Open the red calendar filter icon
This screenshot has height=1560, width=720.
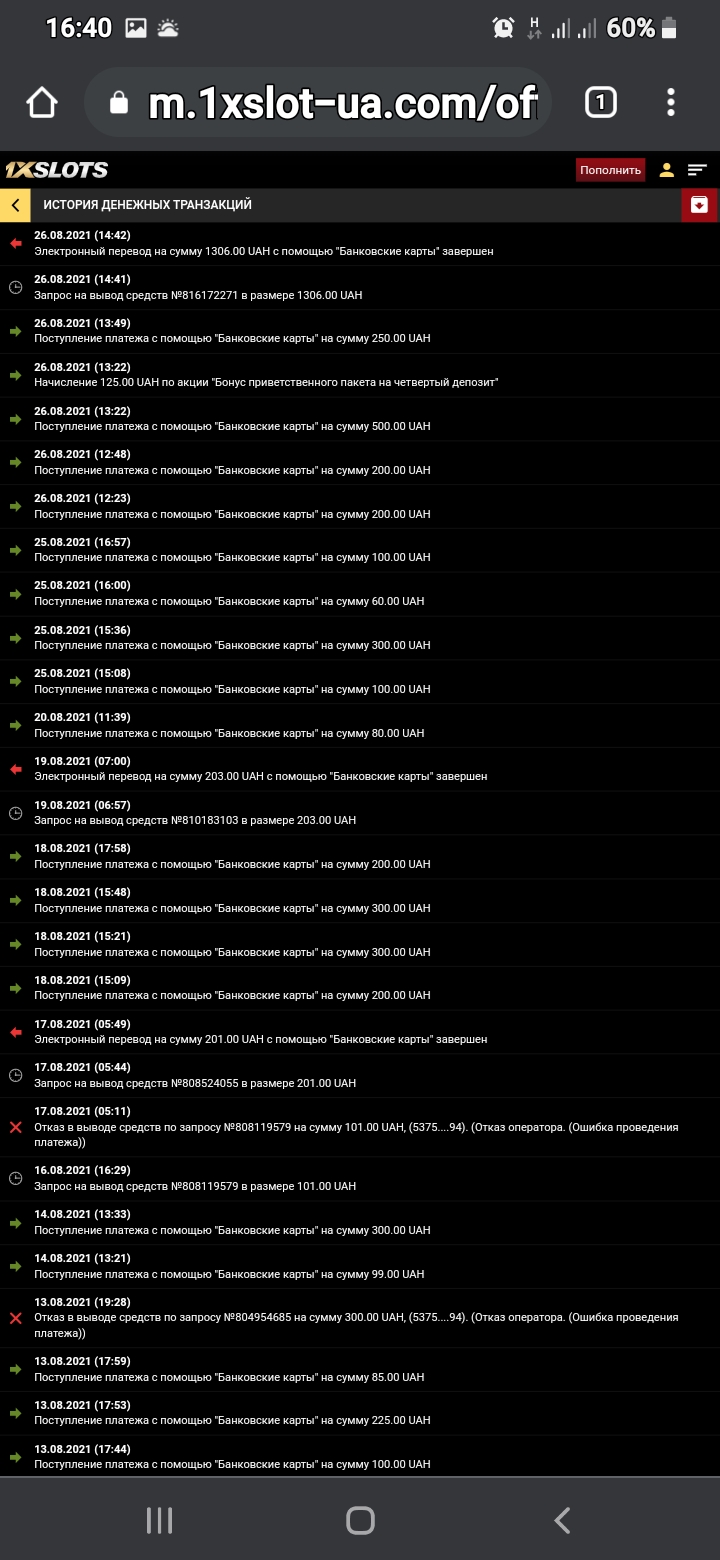click(x=699, y=205)
